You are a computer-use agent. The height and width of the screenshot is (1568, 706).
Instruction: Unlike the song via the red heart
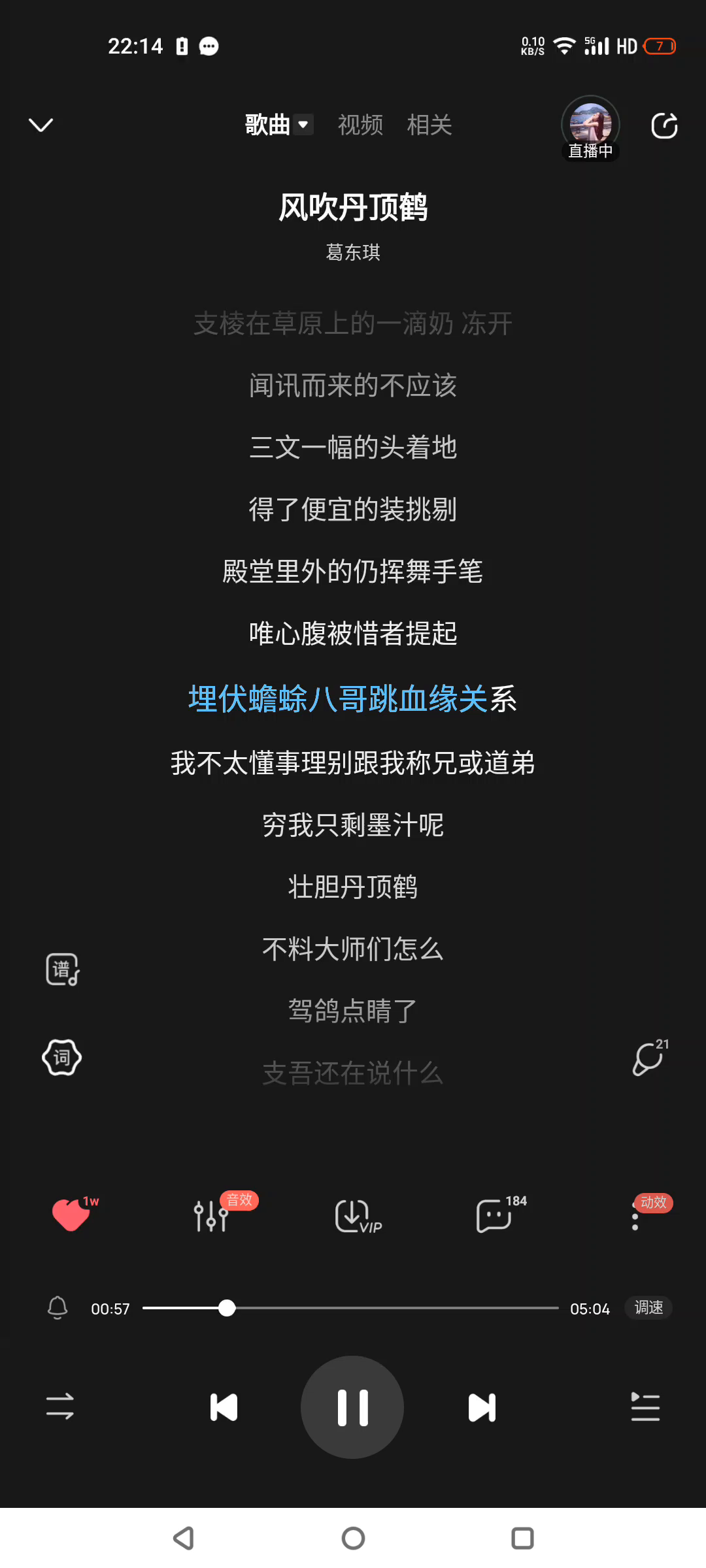tap(71, 1215)
